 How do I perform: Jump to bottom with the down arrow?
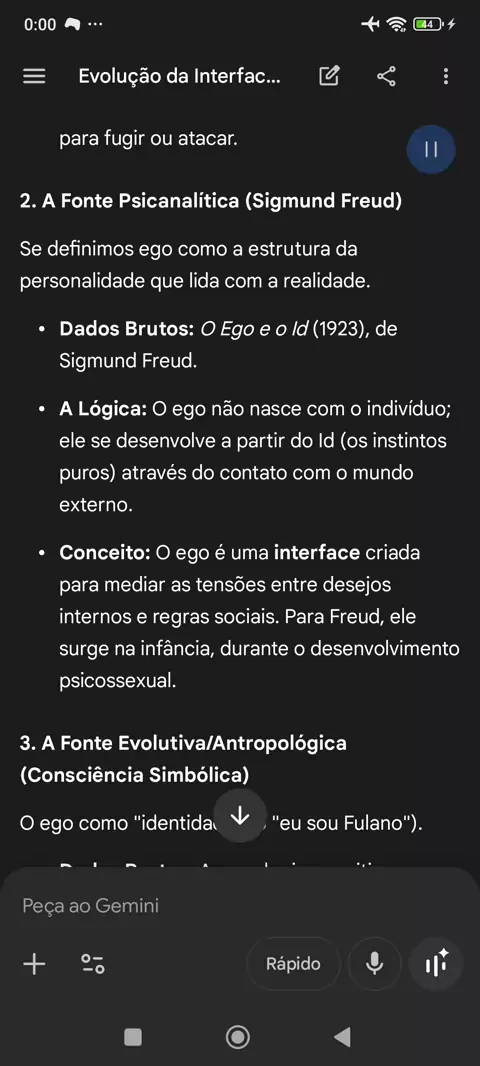click(x=240, y=816)
